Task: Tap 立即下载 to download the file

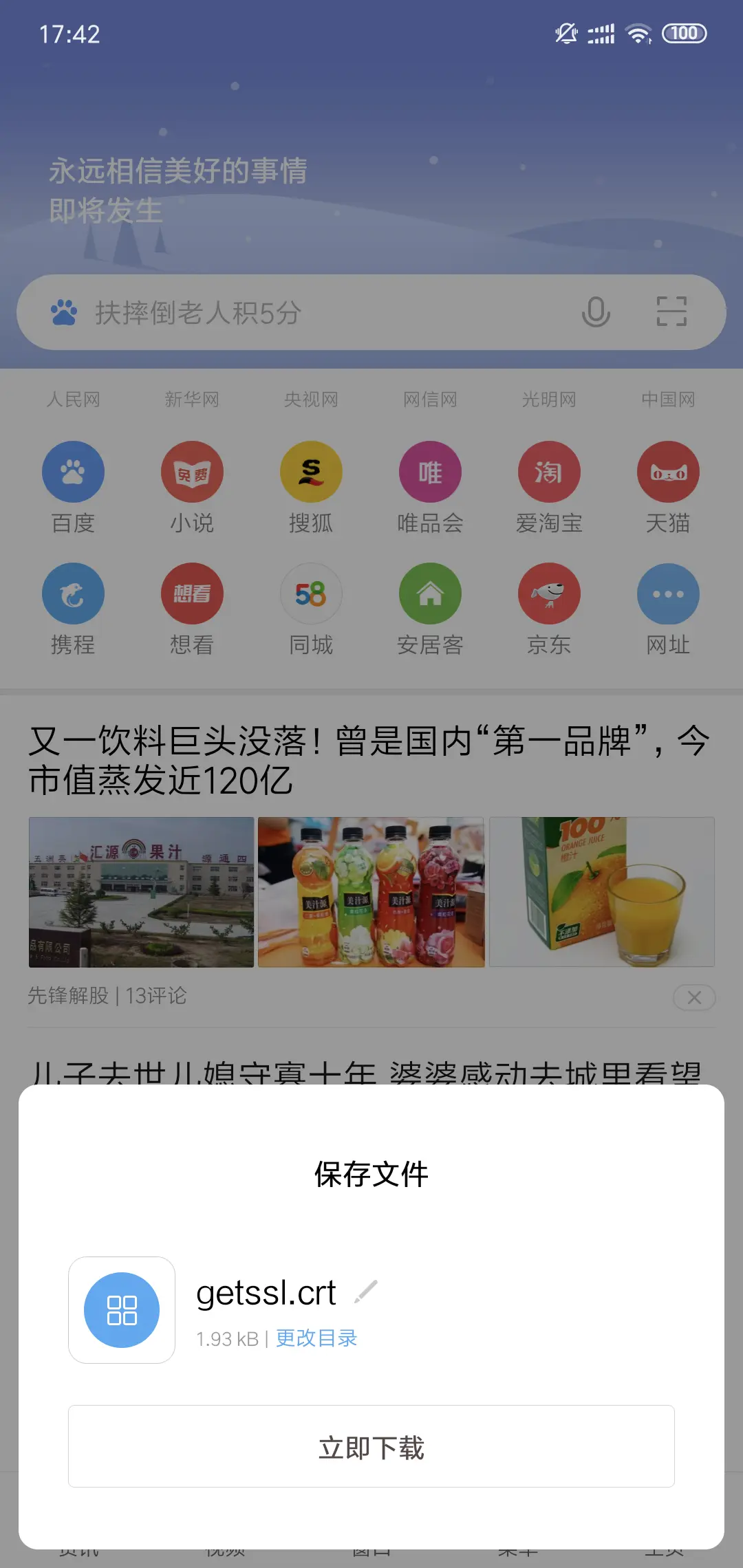Action: click(371, 1447)
